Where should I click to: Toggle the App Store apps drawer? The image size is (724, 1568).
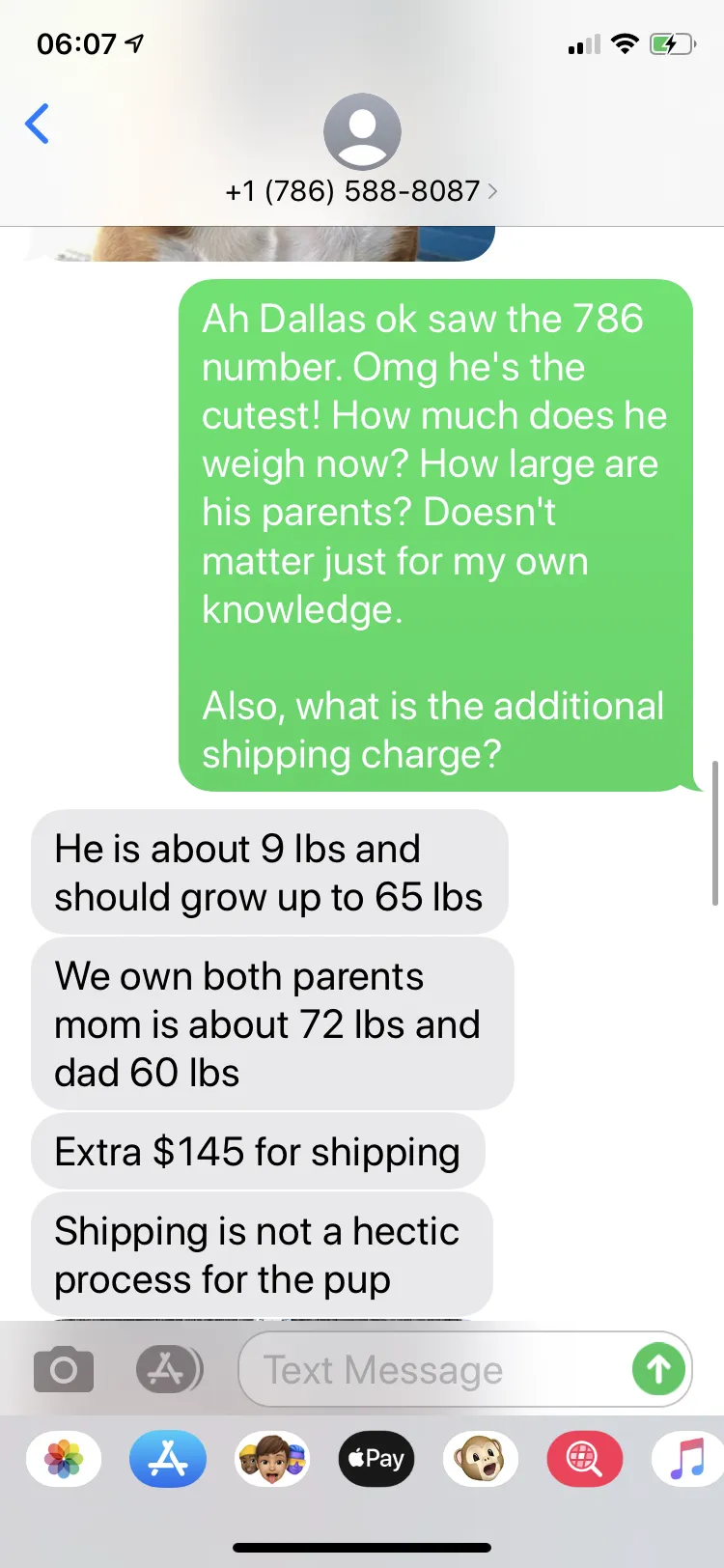169,1369
